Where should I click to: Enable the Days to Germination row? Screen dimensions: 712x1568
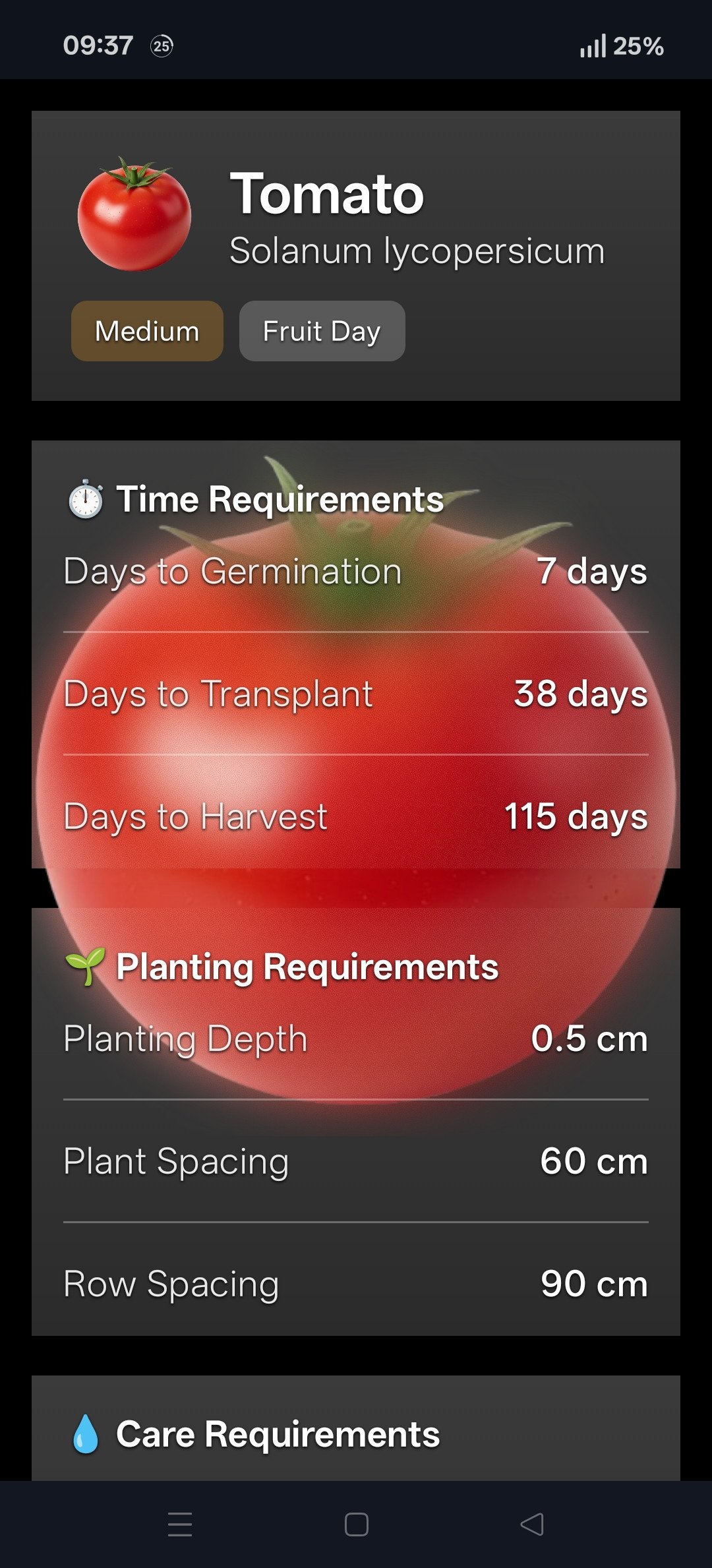point(356,572)
